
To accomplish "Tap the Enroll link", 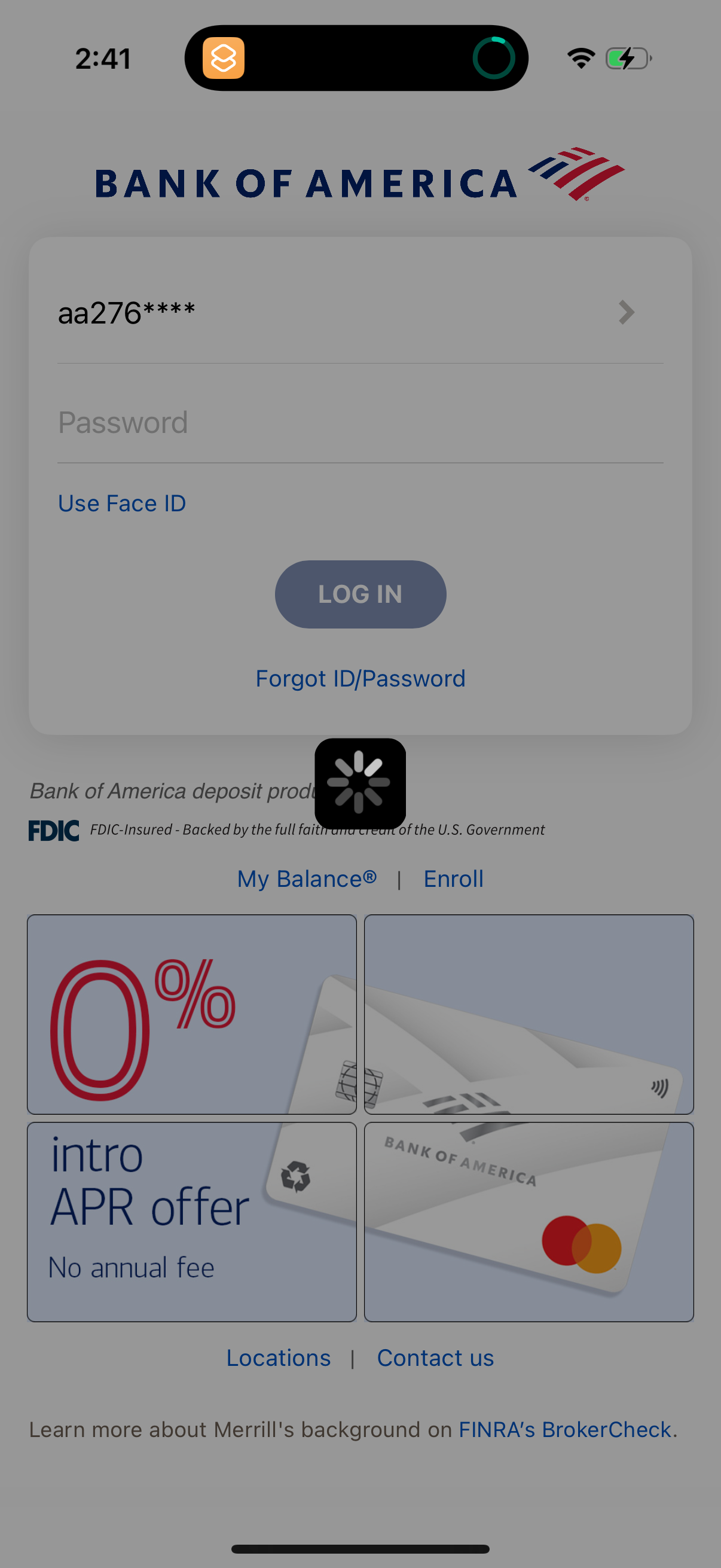I will [x=453, y=878].
